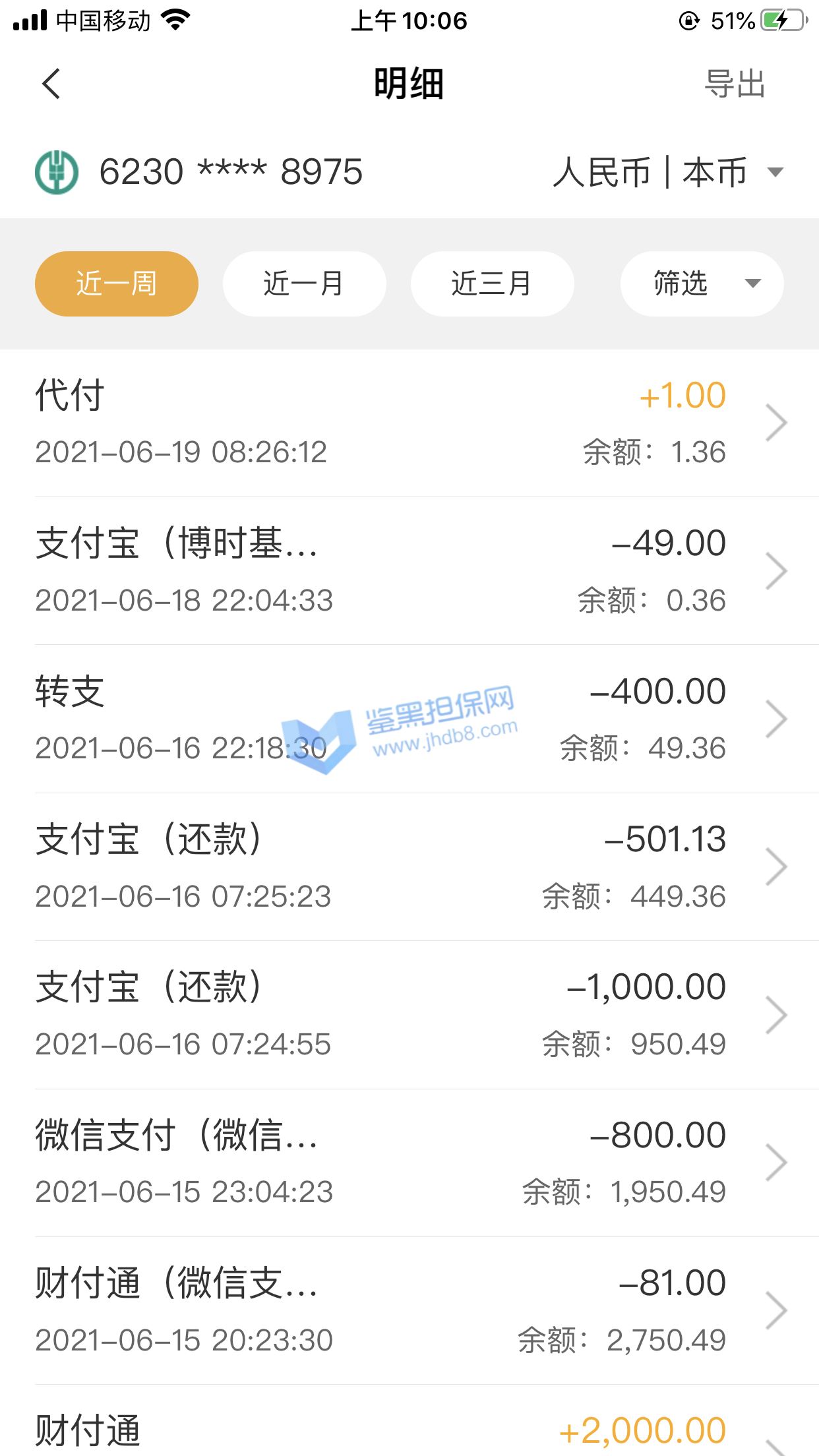The width and height of the screenshot is (819, 1456).
Task: Open the 微信支付 -800.00 transaction
Action: click(409, 1163)
